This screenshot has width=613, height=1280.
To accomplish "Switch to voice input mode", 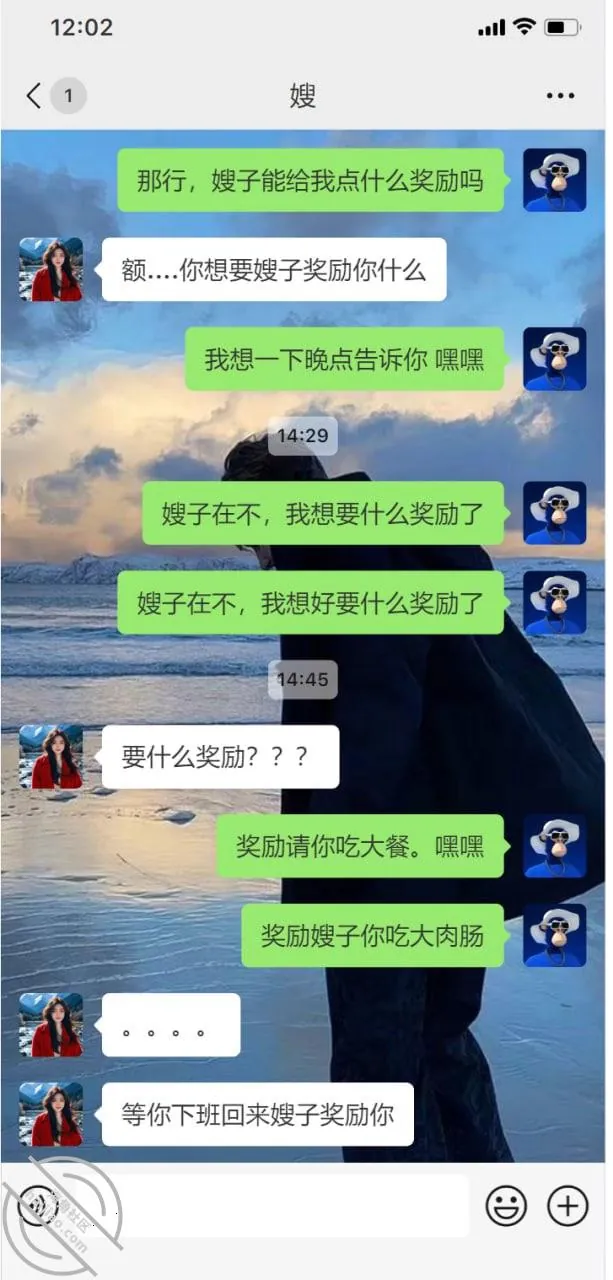I will pos(36,1206).
